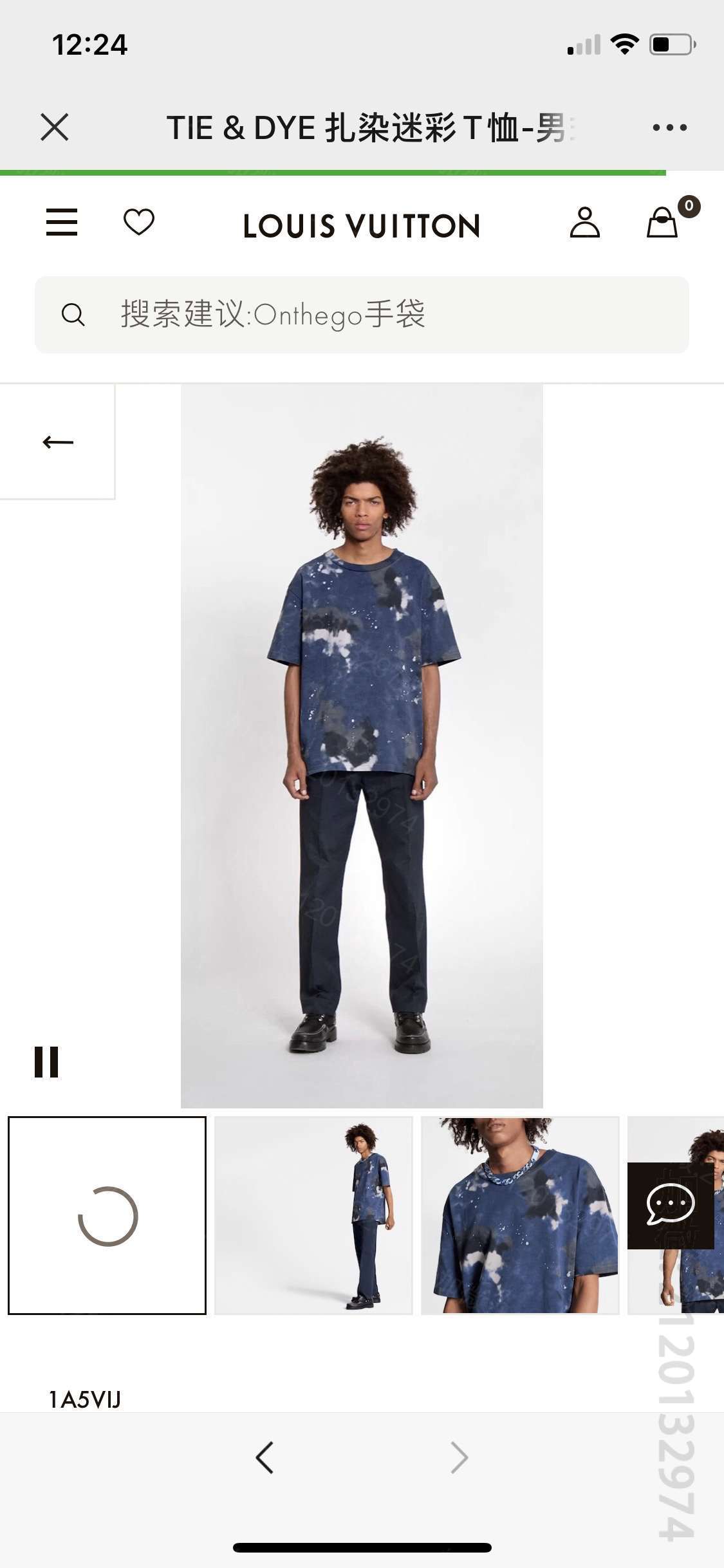The image size is (724, 1568).
Task: Open the wishlist heart icon
Action: coord(139,223)
